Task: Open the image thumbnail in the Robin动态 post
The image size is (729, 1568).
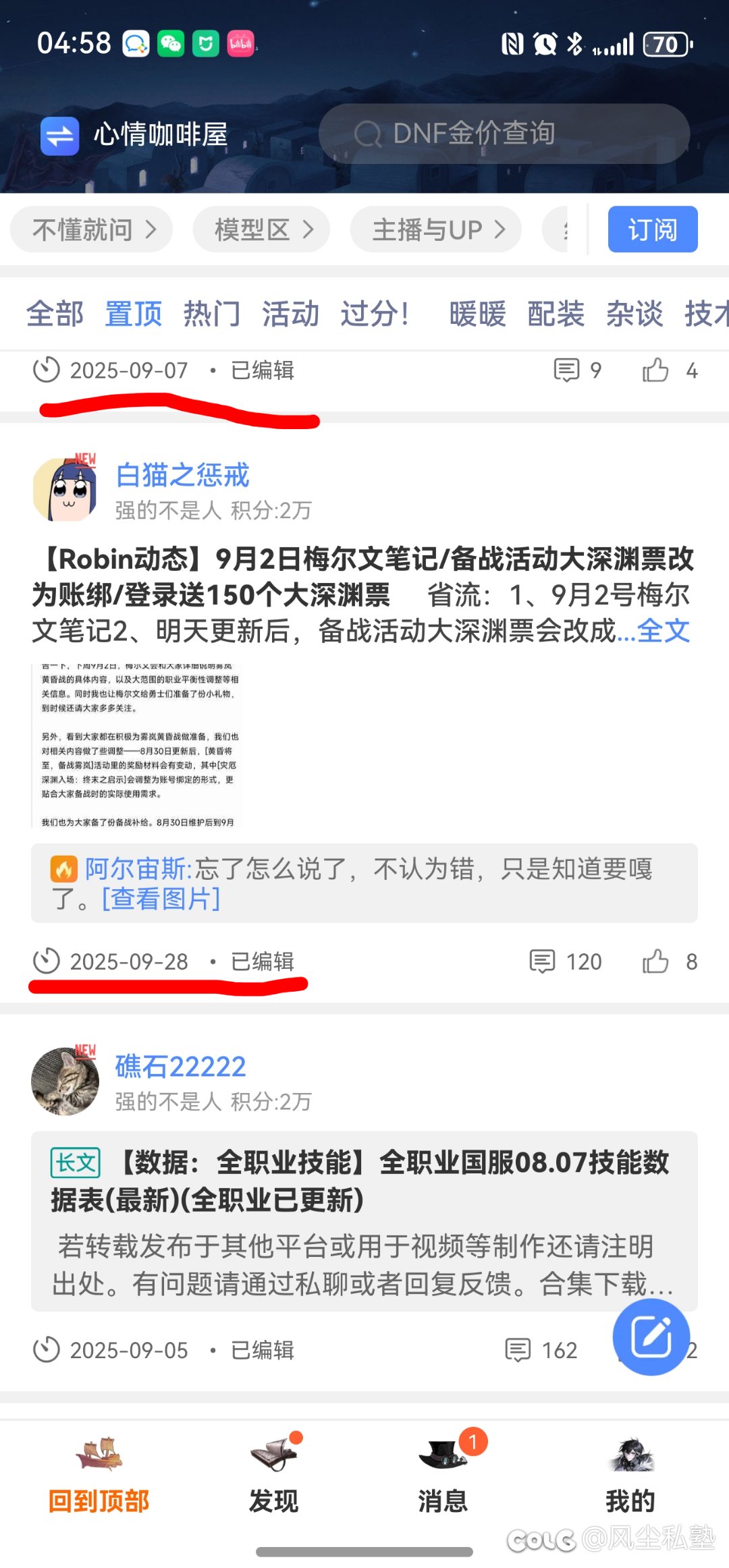Action: point(136,746)
